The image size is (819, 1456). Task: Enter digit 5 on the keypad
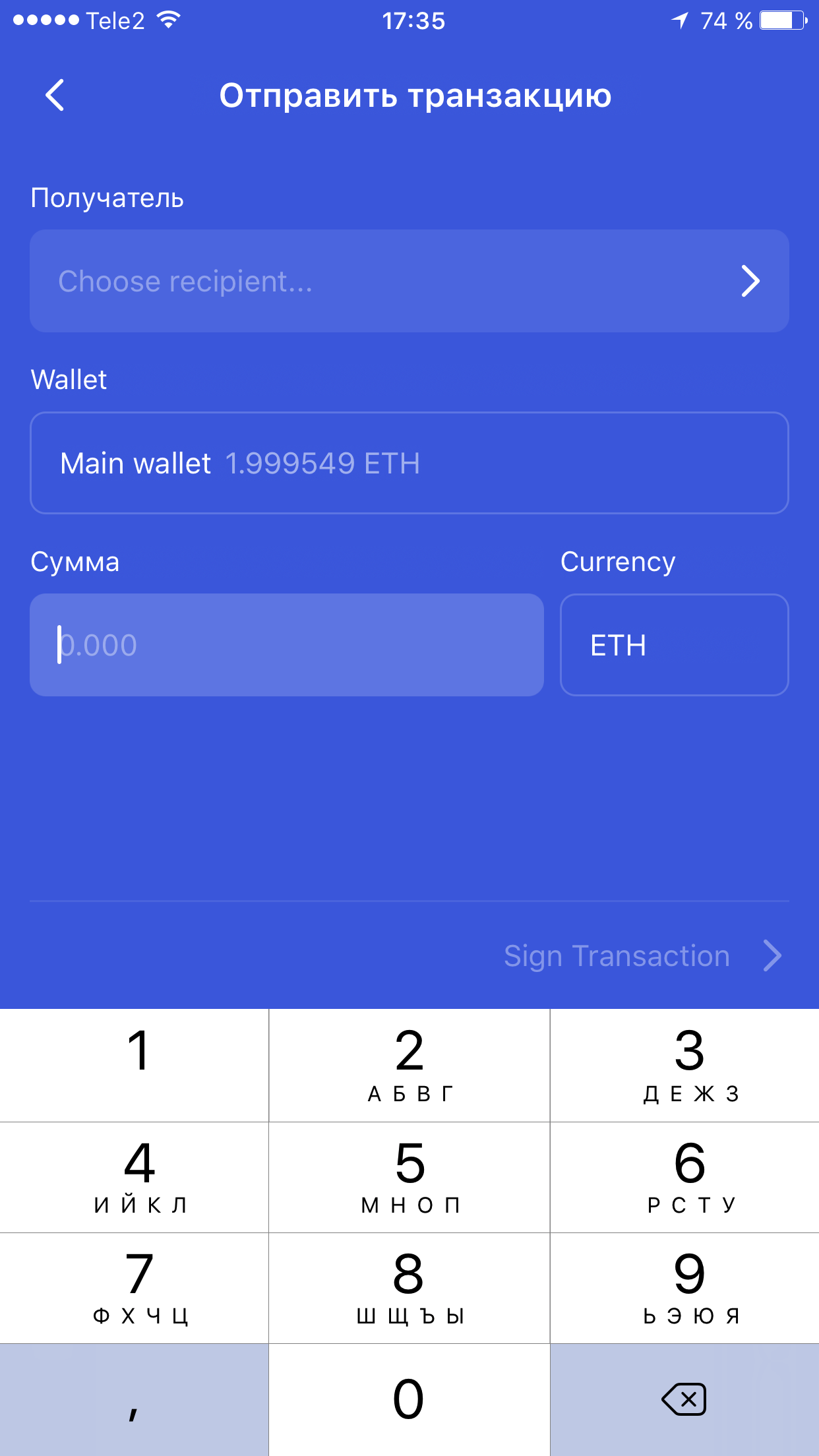[x=409, y=1177]
